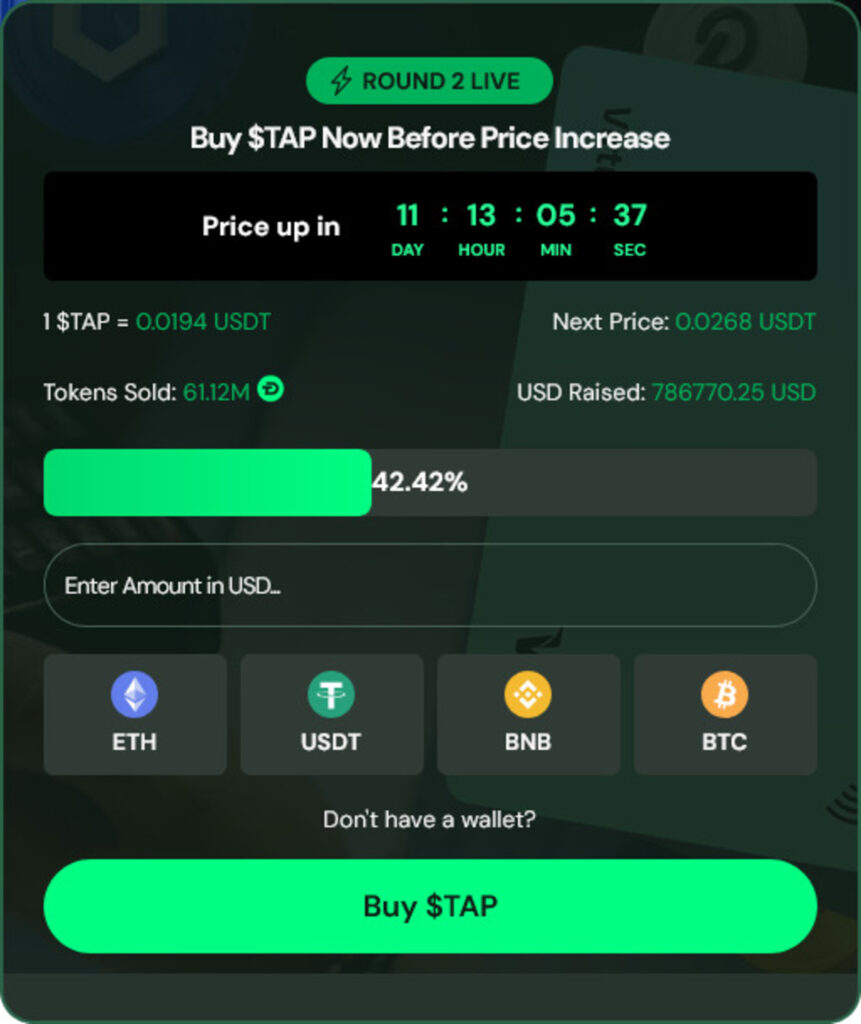The height and width of the screenshot is (1024, 861).
Task: Tap the icon next to Tokens Sold
Action: 271,390
